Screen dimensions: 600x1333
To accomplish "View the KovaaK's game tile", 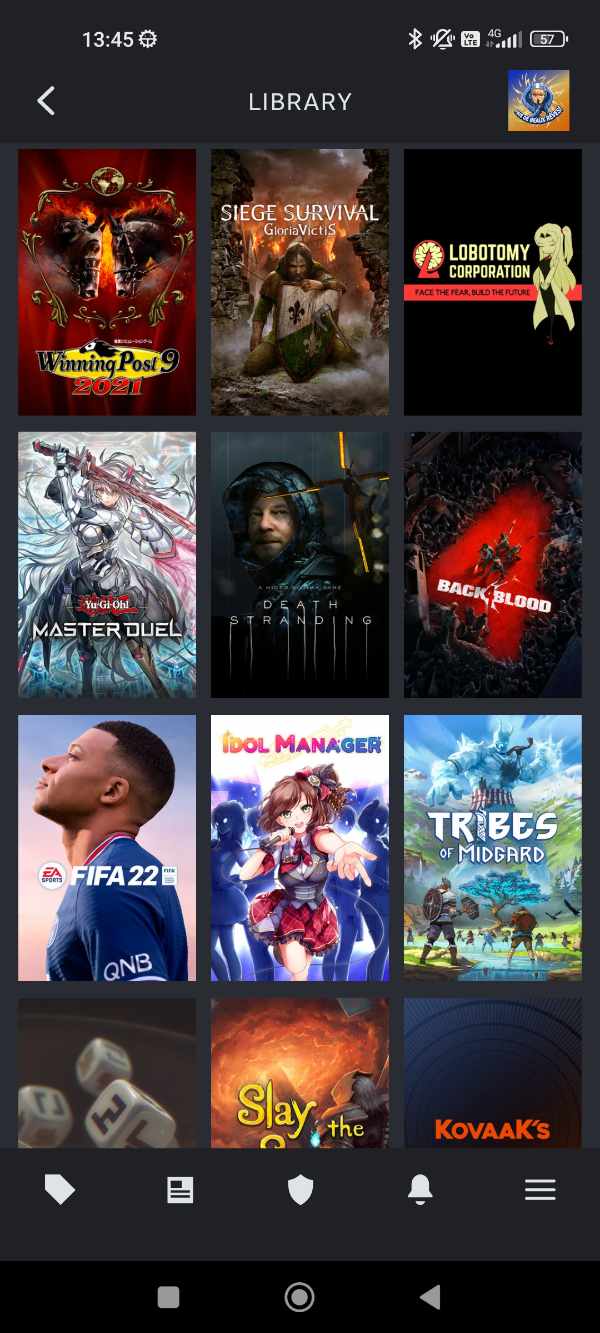I will pyautogui.click(x=492, y=1072).
